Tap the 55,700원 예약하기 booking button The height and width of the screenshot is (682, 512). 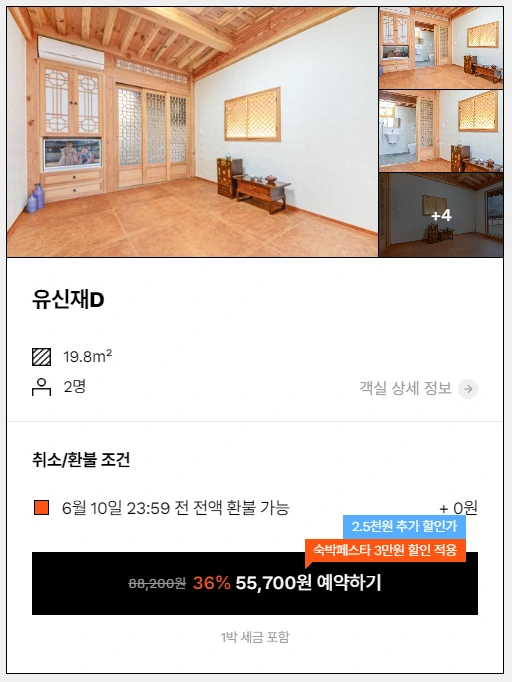click(x=255, y=583)
